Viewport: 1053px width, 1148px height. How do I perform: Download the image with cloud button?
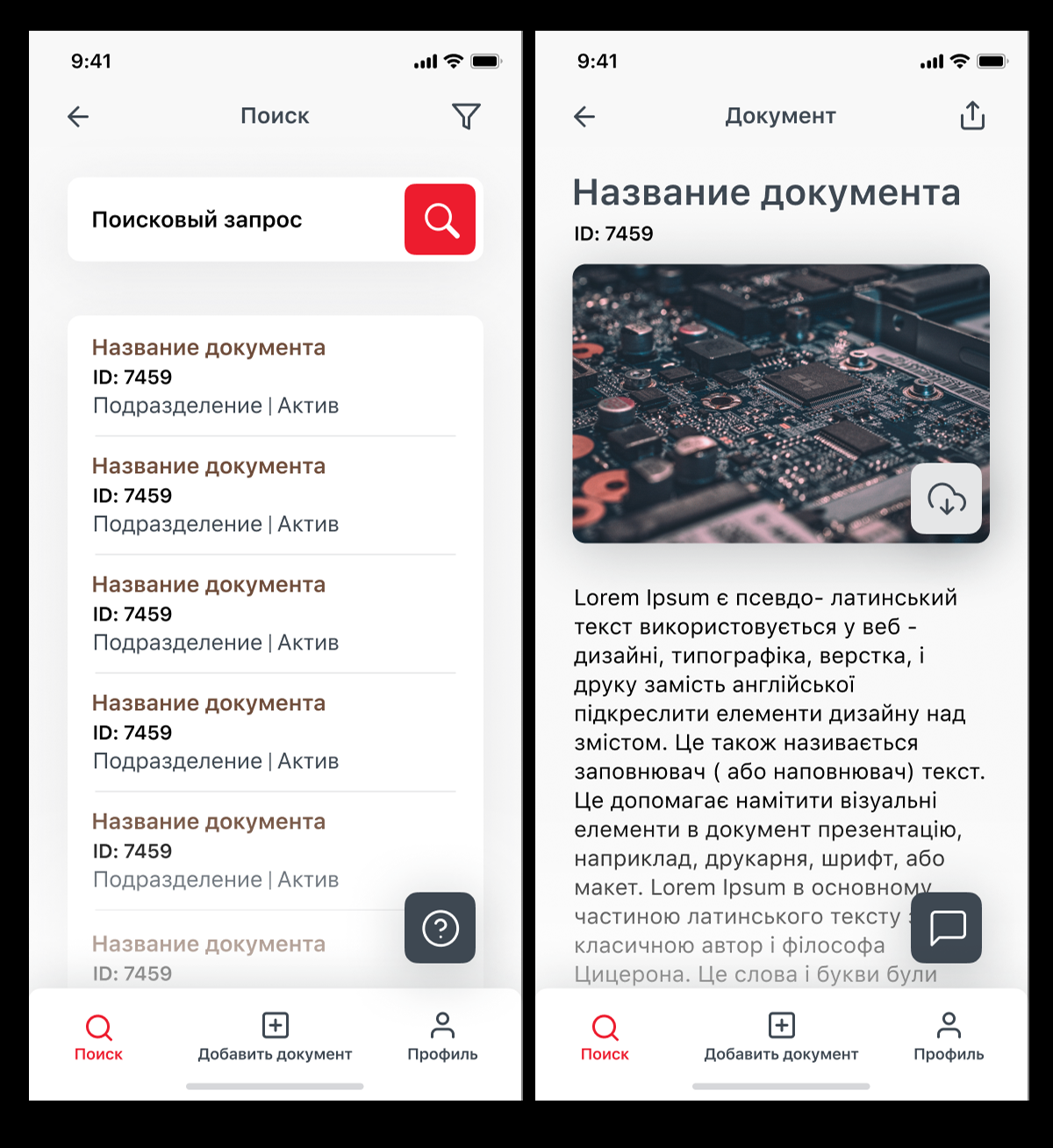(946, 499)
